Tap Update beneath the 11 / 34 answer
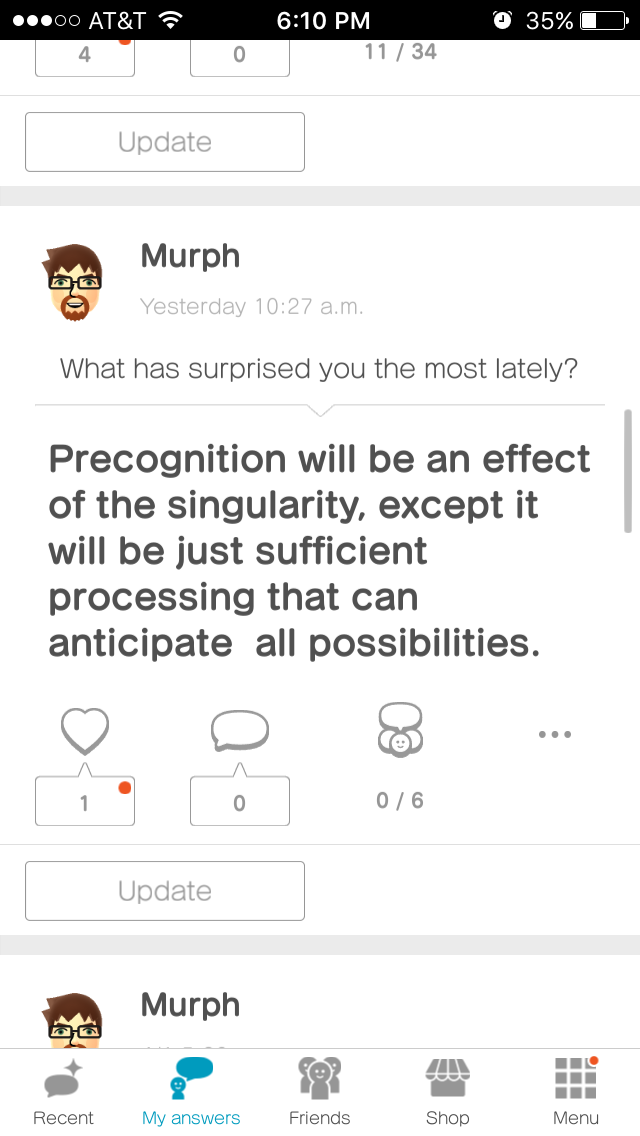 click(x=165, y=142)
